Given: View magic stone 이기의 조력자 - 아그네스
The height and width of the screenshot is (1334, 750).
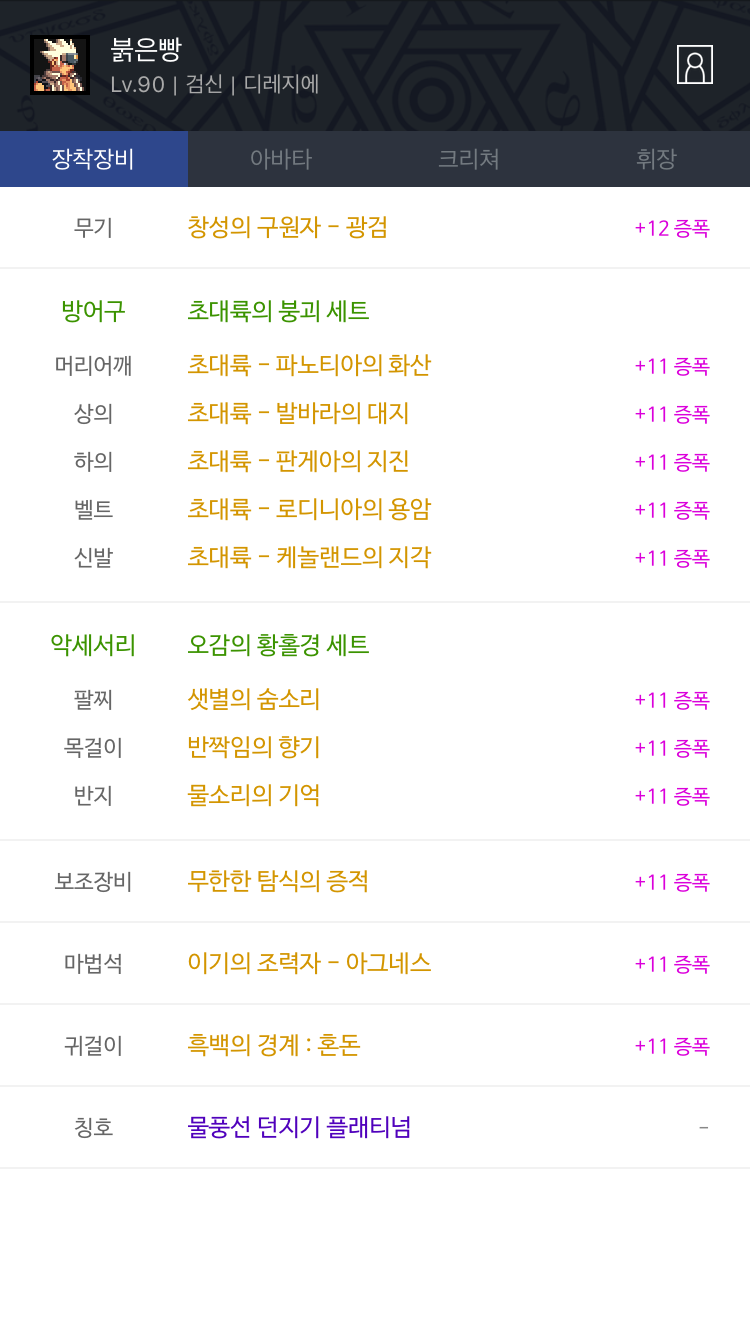Looking at the screenshot, I should point(308,963).
